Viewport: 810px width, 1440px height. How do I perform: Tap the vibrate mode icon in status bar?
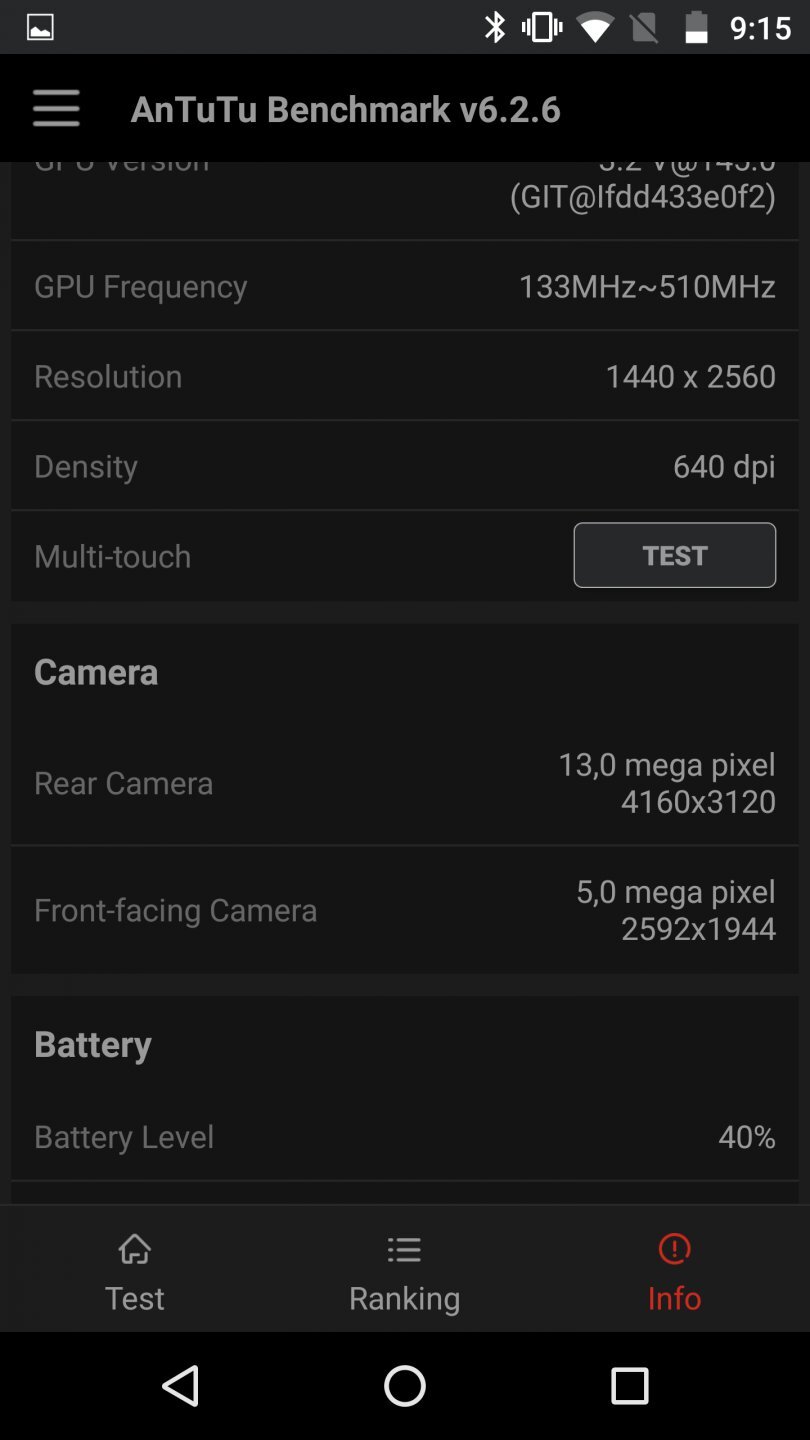pos(540,26)
